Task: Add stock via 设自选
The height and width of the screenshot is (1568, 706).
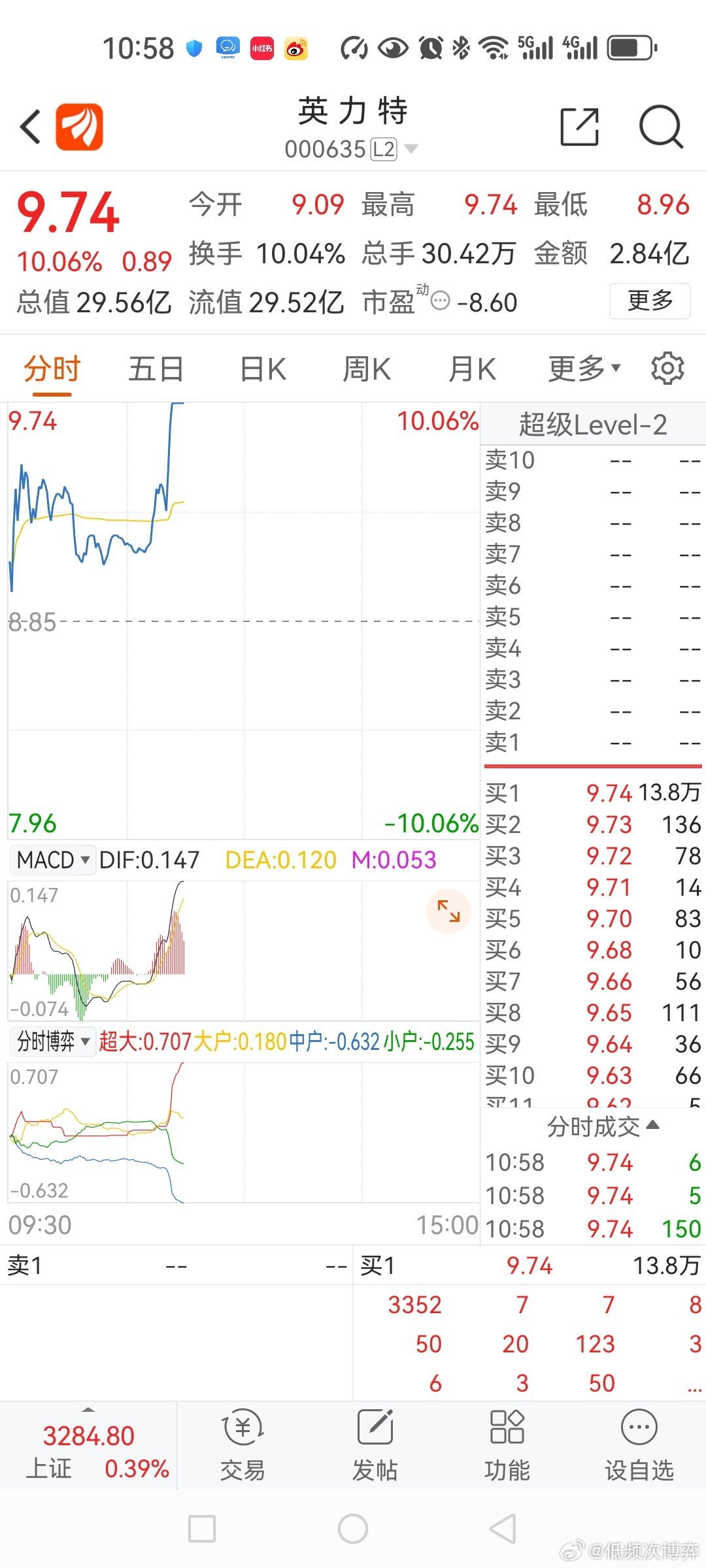Action: click(x=639, y=1445)
